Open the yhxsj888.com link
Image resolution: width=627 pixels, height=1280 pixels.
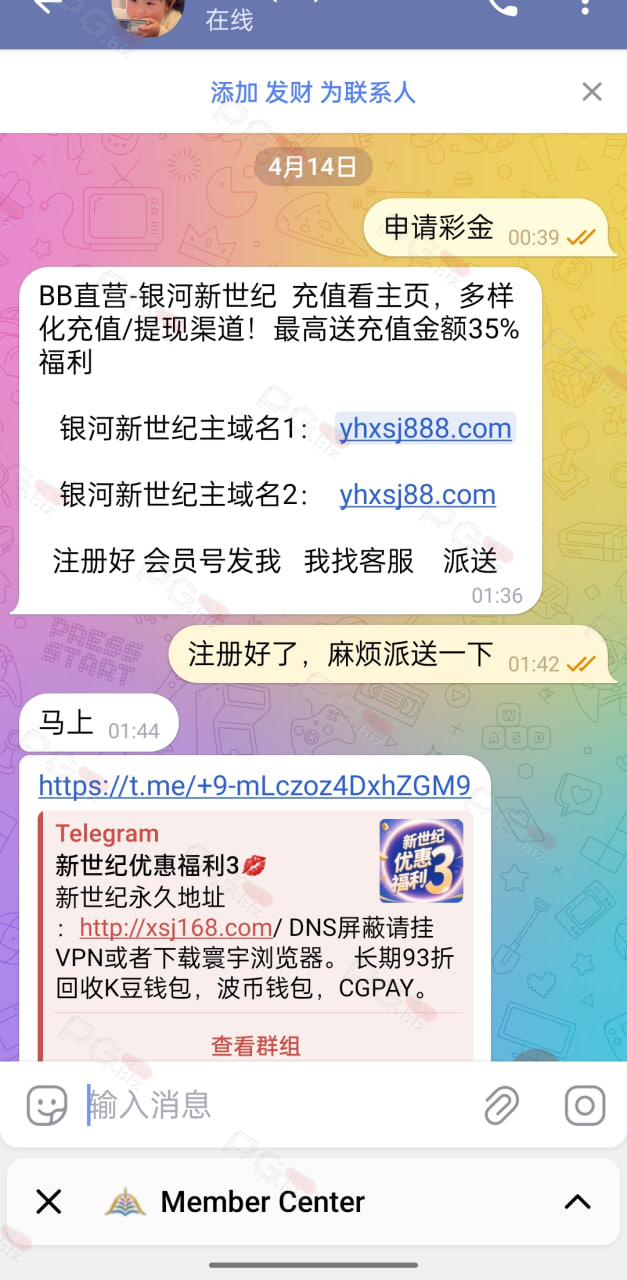(425, 429)
